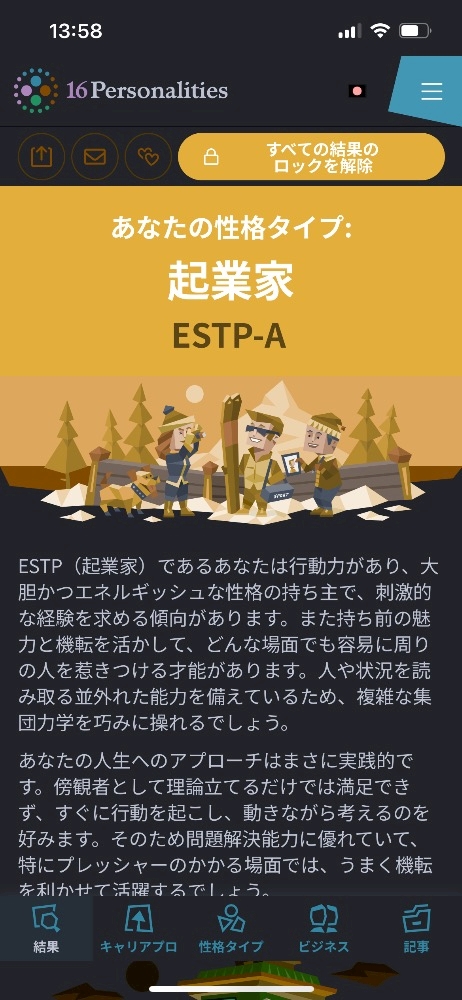This screenshot has width=462, height=1000.
Task: Open the hamburger menu
Action: [x=431, y=92]
